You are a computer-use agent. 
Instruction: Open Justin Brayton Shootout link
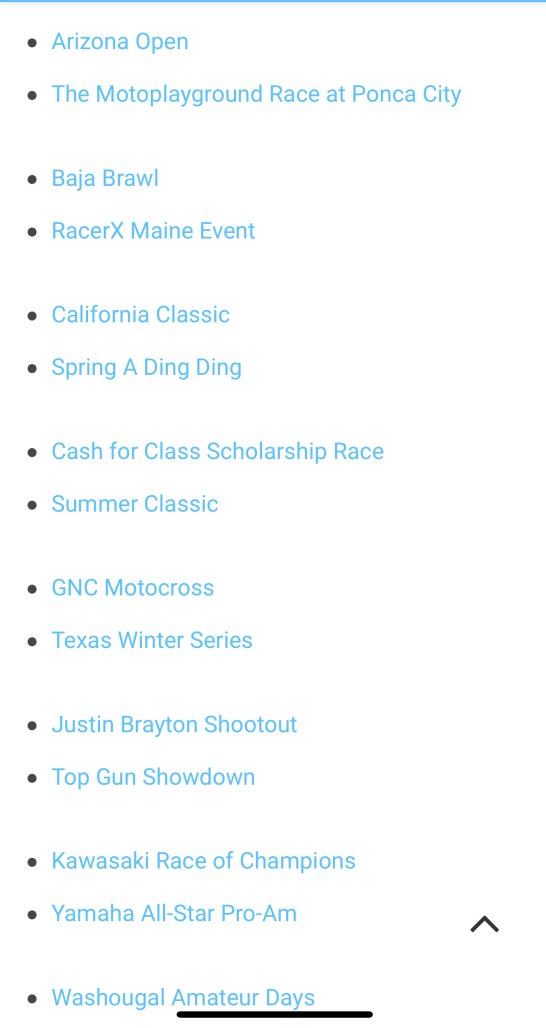[174, 725]
